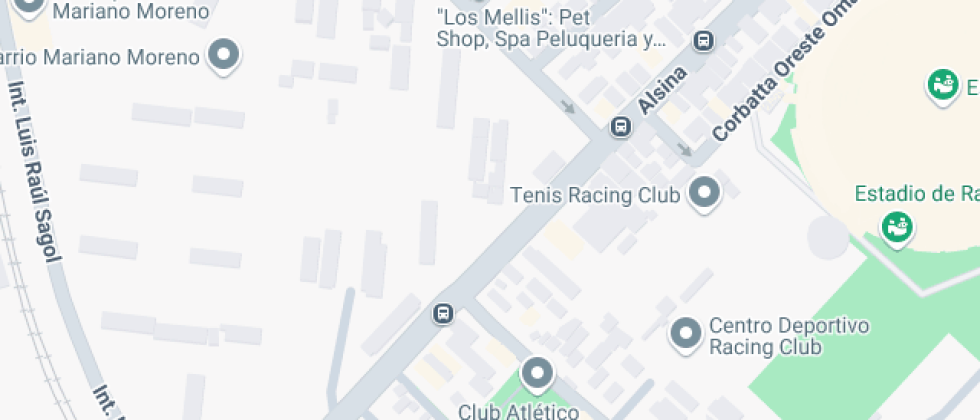Open the Tenis Racing Club map pin
Viewport: 980px width, 420px height.
click(705, 192)
